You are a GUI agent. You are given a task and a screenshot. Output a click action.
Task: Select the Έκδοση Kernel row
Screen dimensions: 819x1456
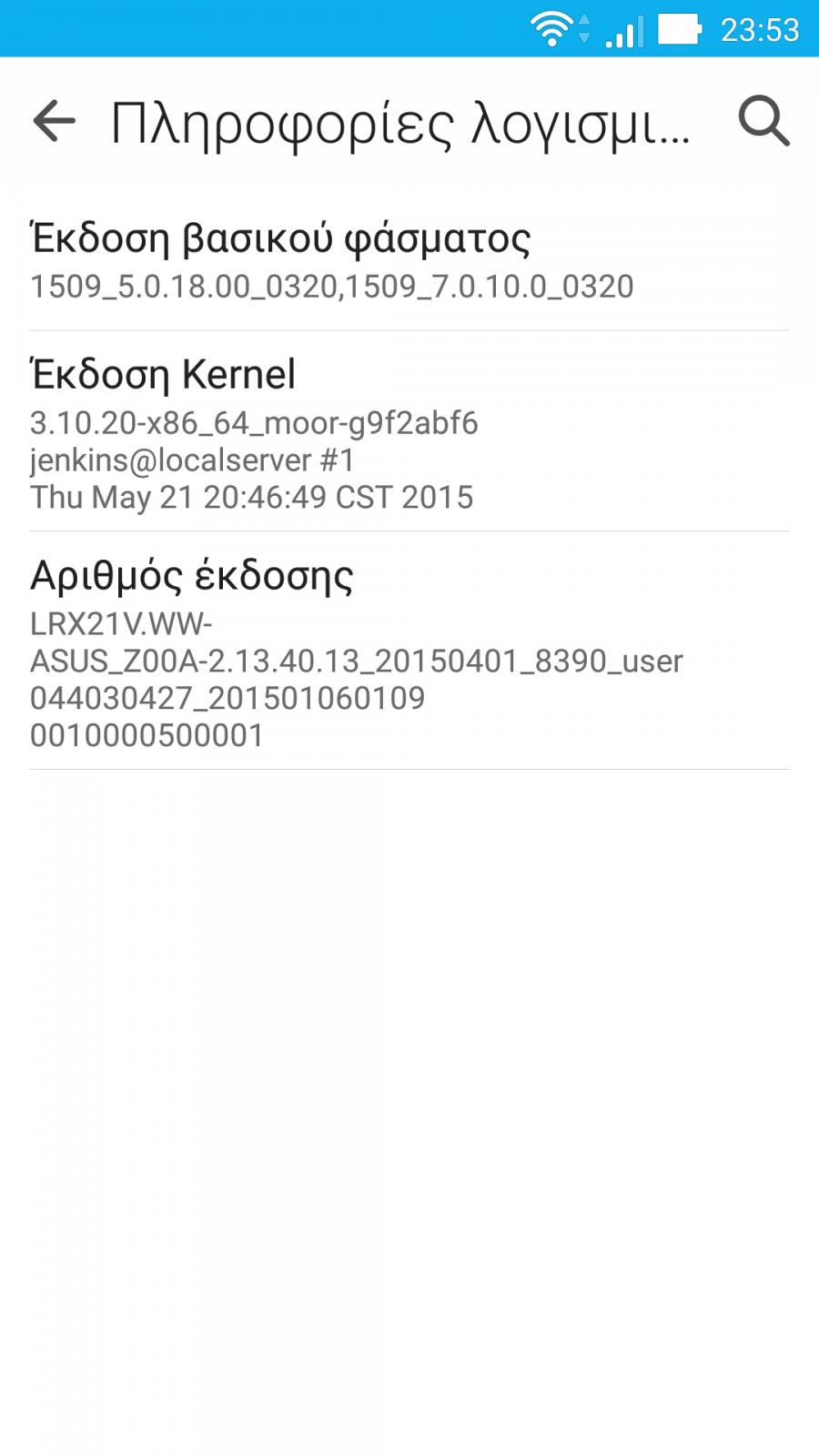(409, 431)
